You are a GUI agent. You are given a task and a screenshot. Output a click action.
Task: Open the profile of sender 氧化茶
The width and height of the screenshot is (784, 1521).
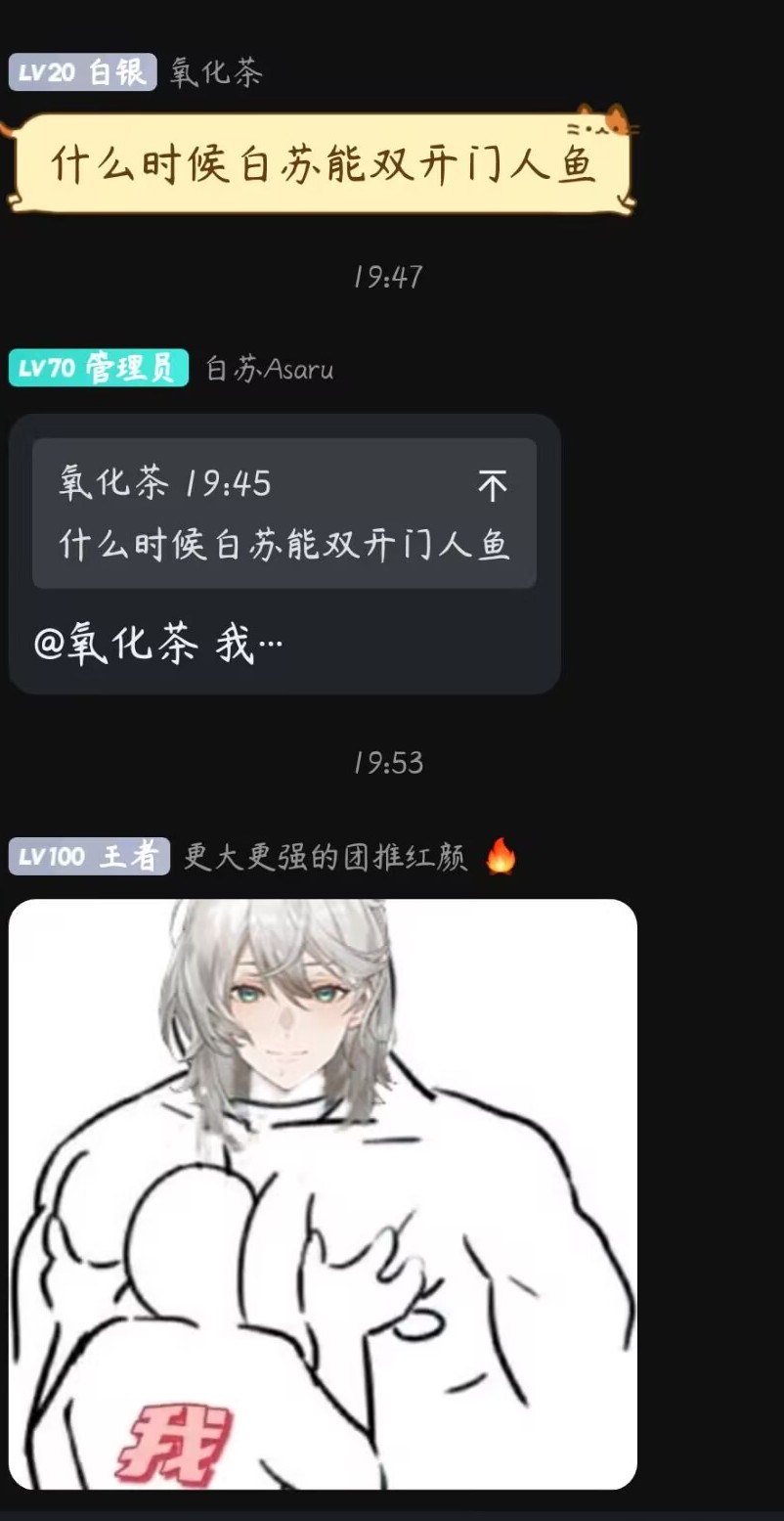216,72
